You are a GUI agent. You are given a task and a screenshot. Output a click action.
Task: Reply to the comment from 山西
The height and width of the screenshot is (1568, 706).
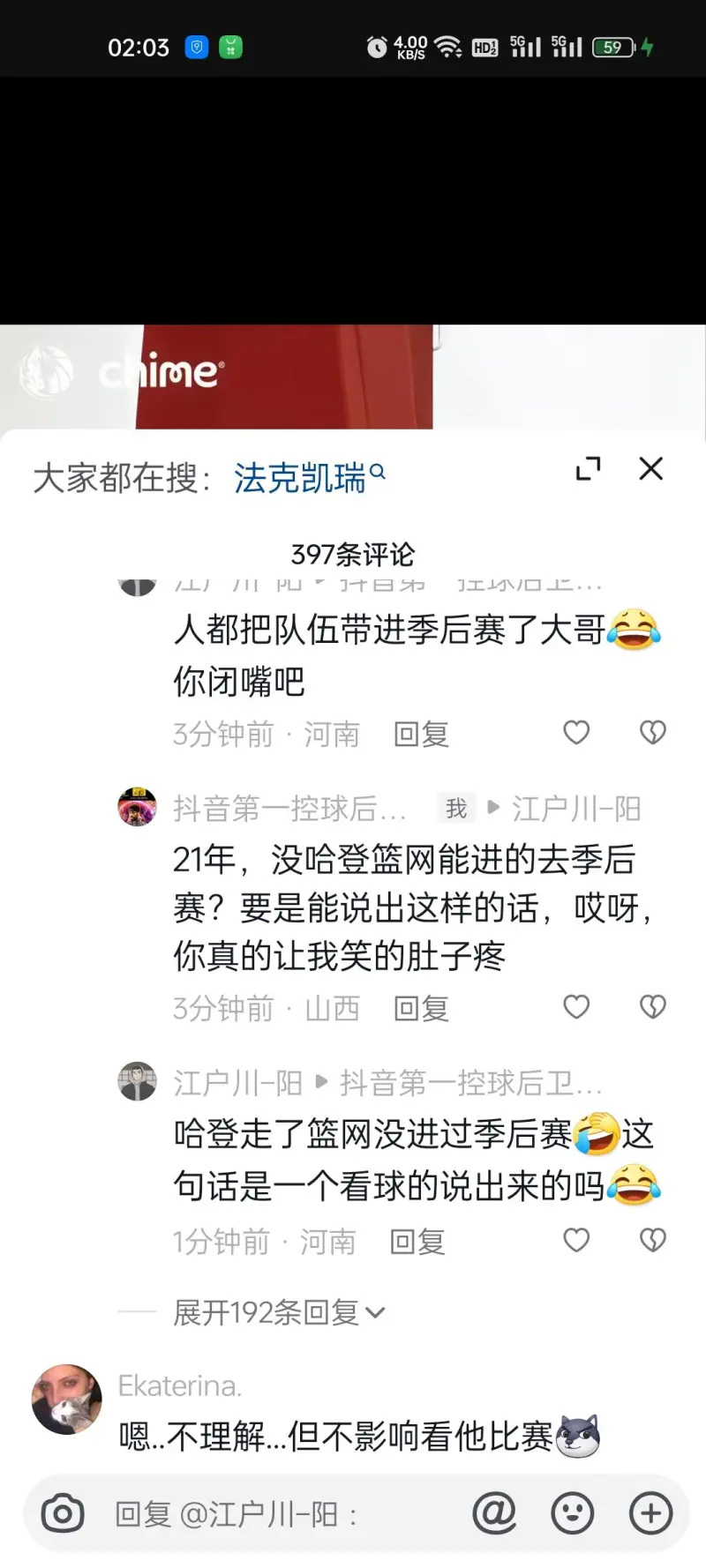click(421, 1008)
